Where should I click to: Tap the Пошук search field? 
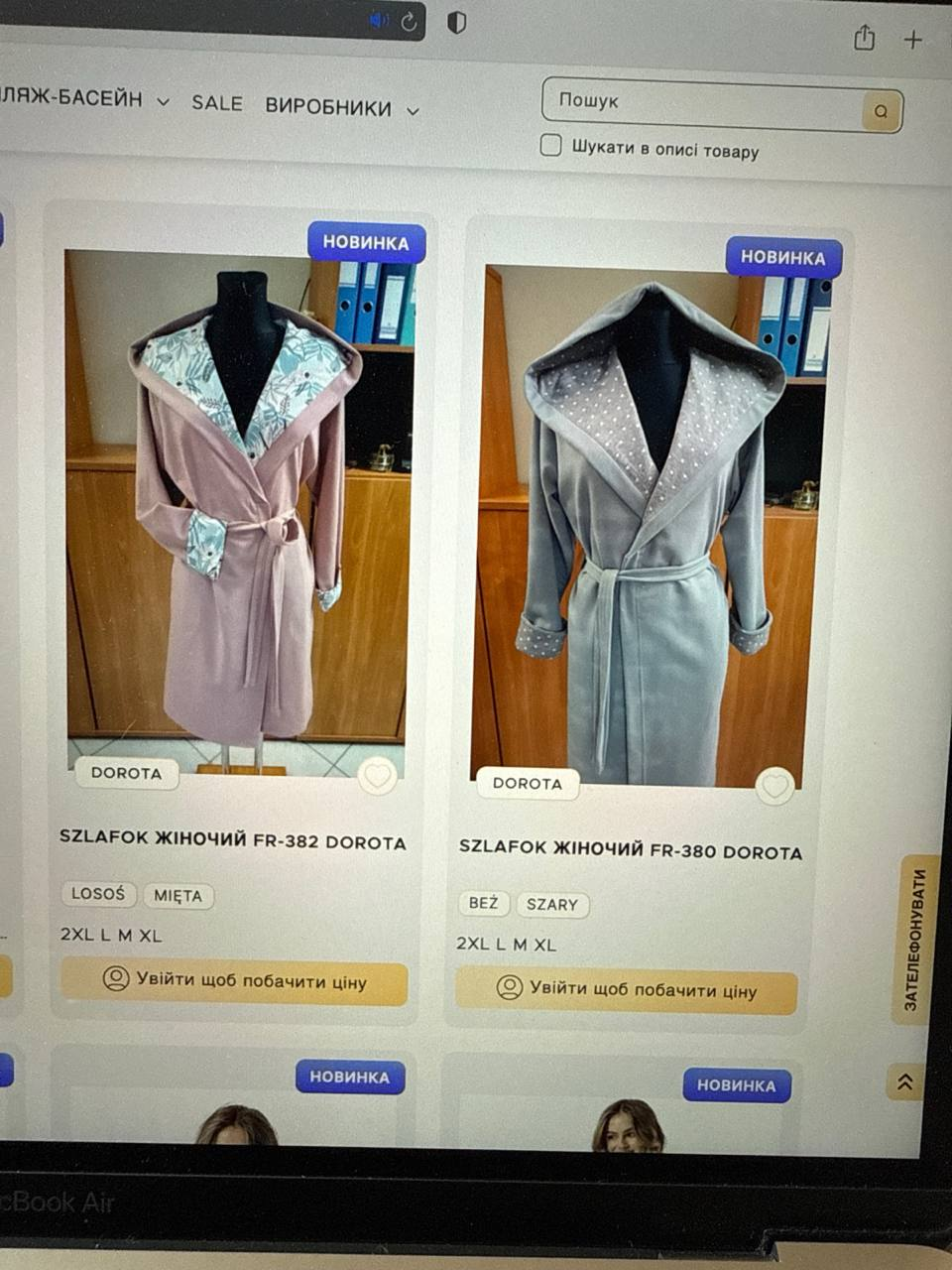699,102
